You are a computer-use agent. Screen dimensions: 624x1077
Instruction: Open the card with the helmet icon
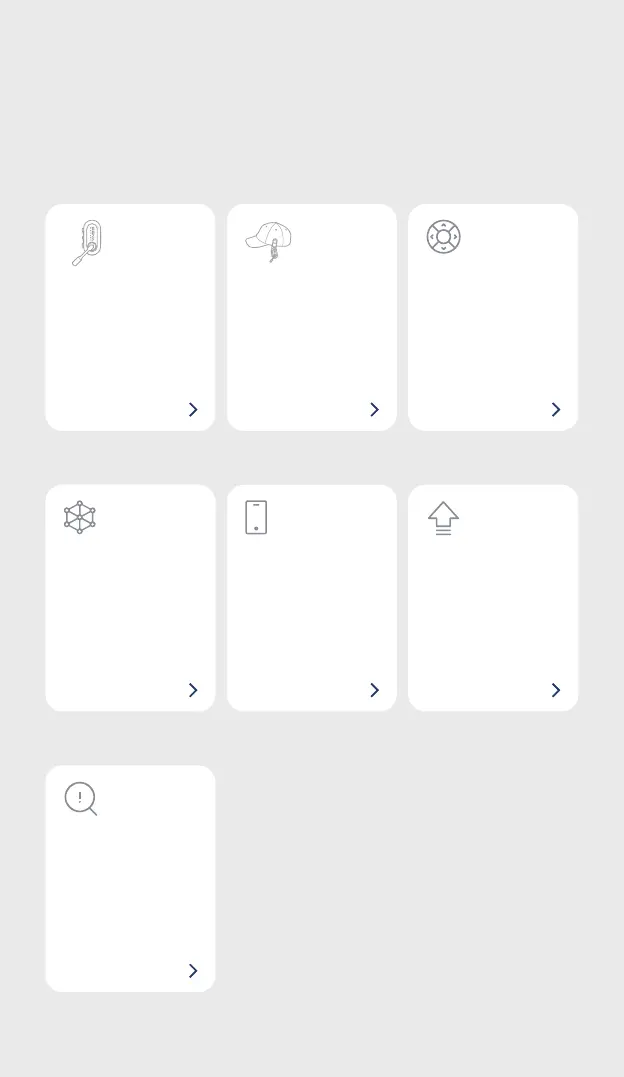point(311,317)
